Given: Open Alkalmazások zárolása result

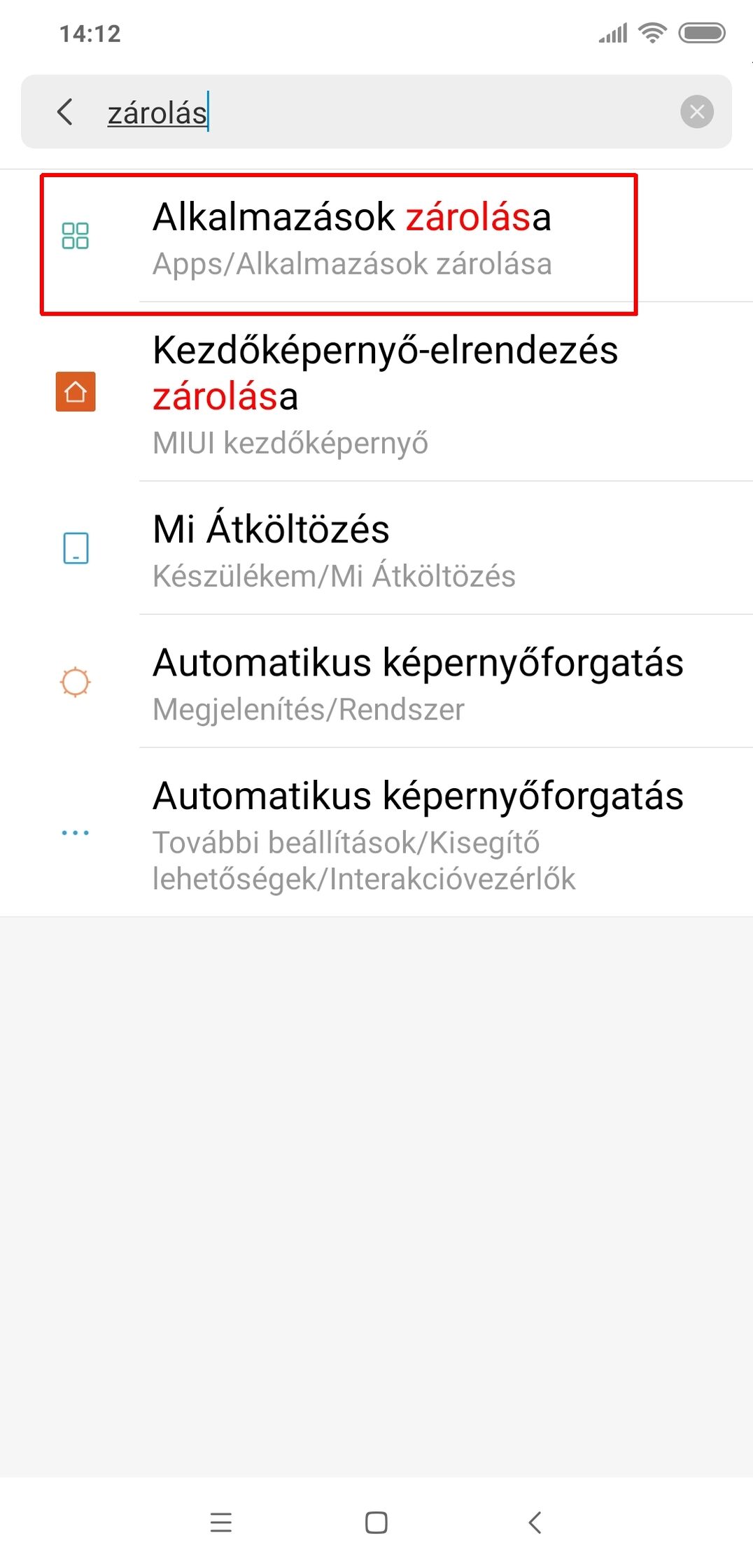Looking at the screenshot, I should click(x=376, y=237).
